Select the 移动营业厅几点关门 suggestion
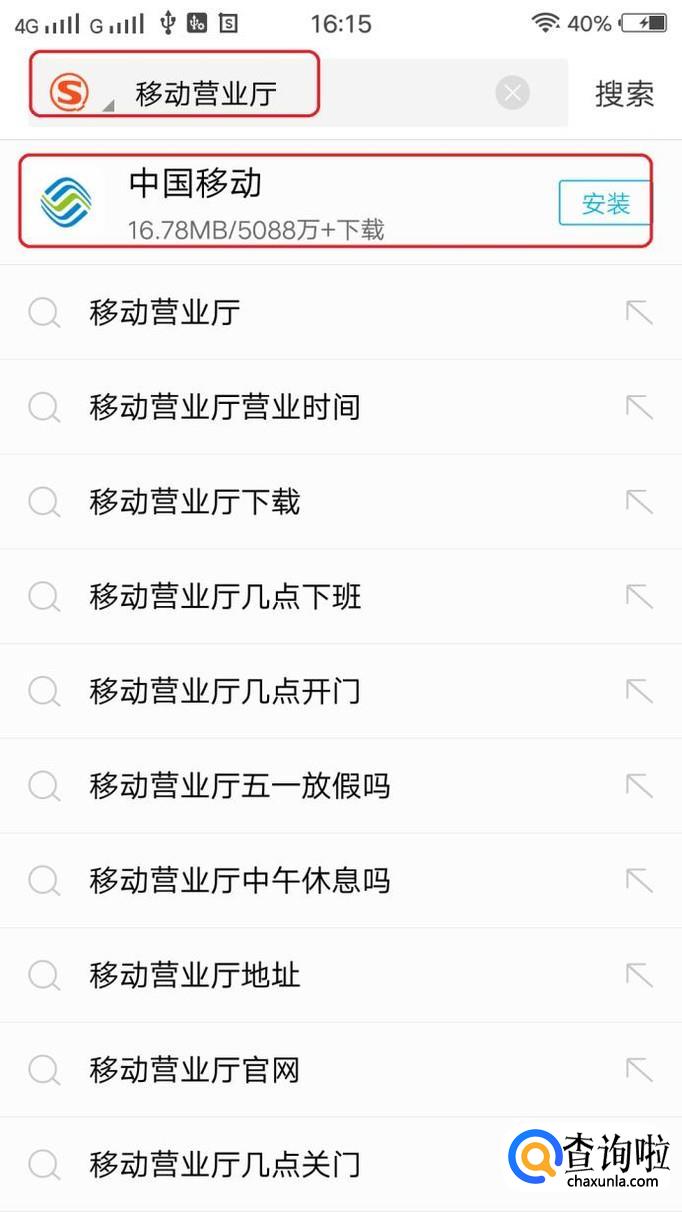Viewport: 682px width, 1212px height. point(225,1165)
